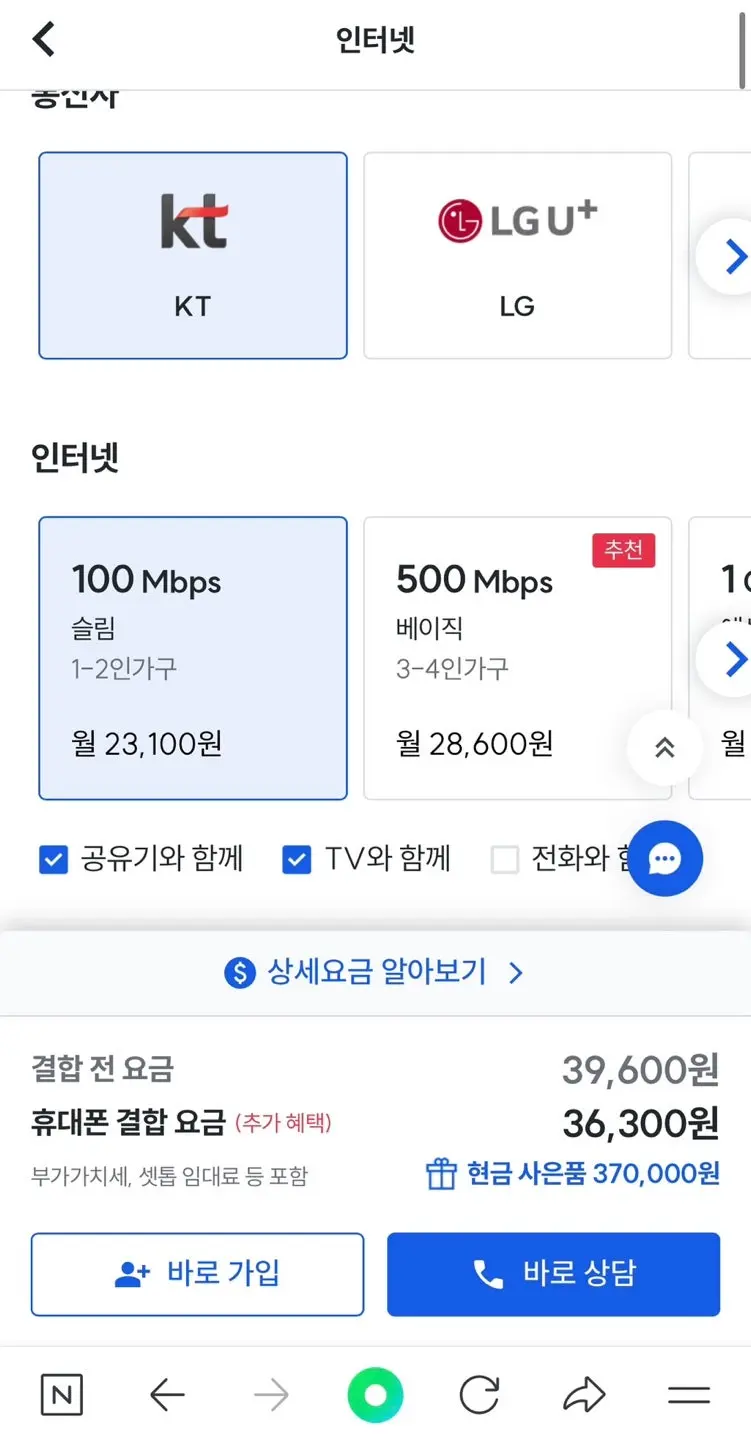Choose the LG U+ carrier card
This screenshot has height=1440, width=751.
click(x=517, y=255)
